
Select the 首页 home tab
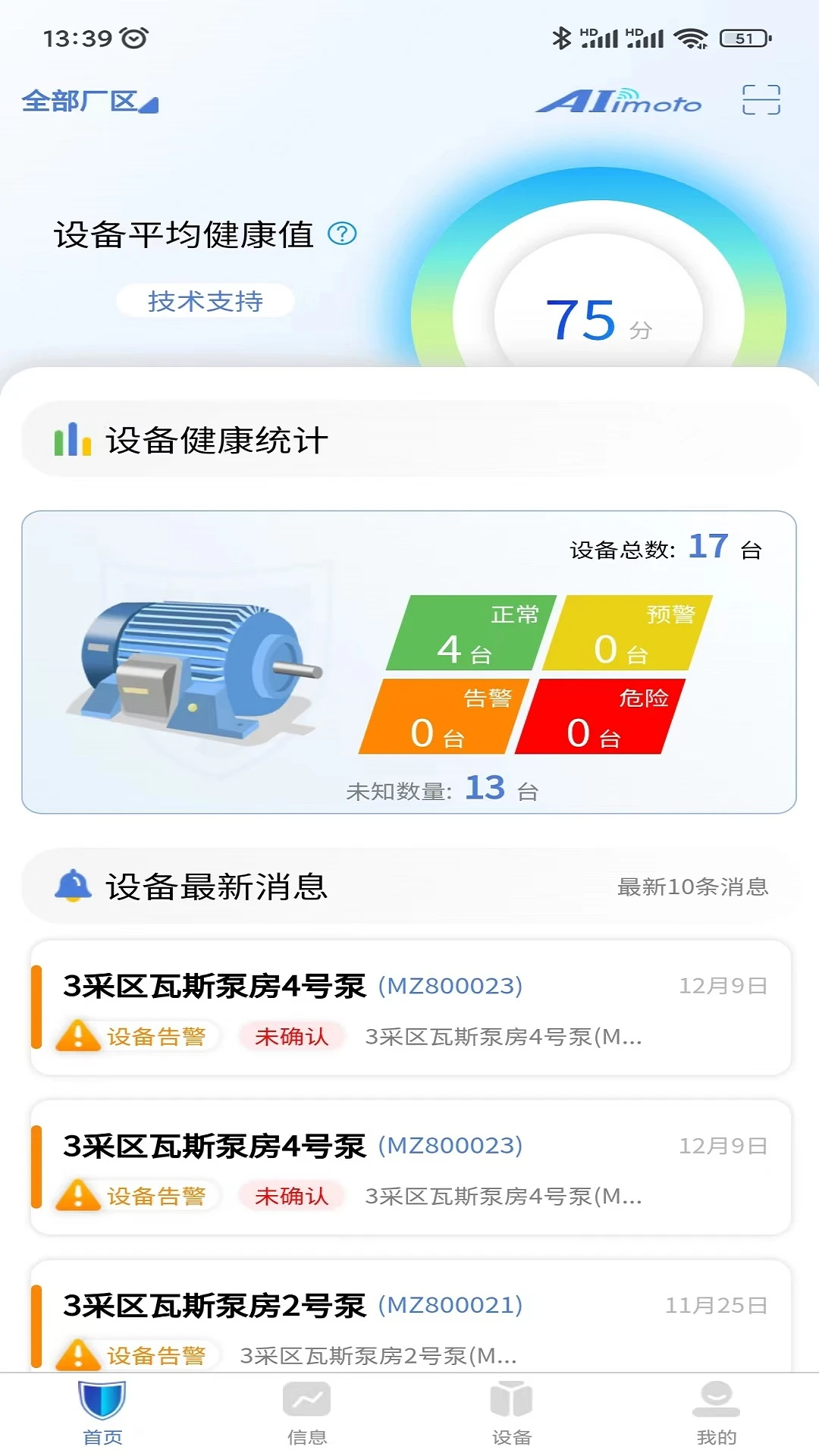[102, 1414]
